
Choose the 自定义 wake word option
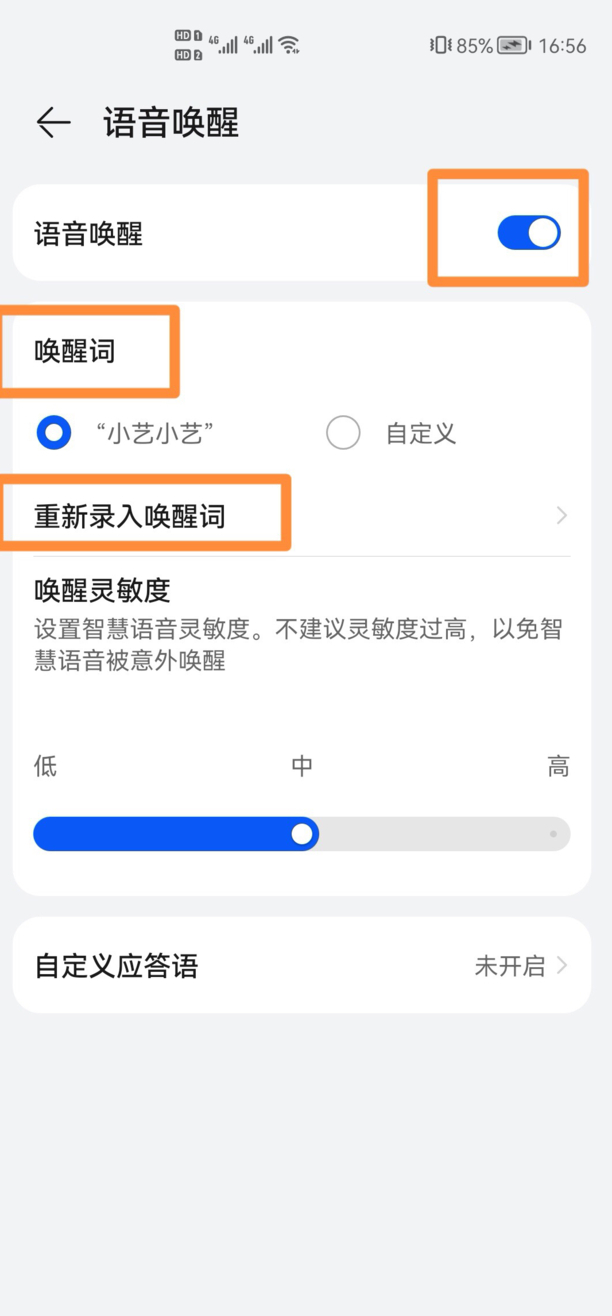tap(343, 433)
